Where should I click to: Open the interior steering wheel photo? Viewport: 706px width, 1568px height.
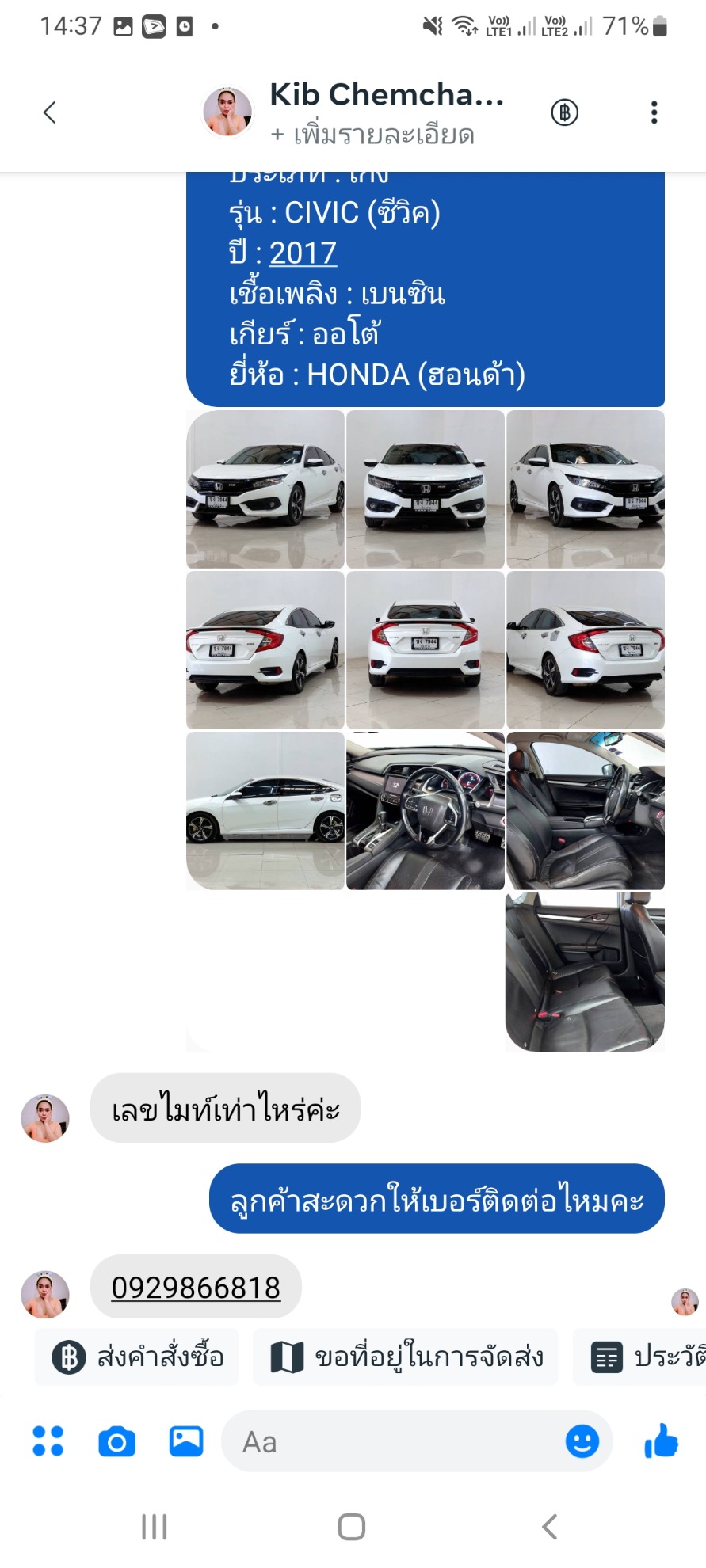click(x=425, y=810)
